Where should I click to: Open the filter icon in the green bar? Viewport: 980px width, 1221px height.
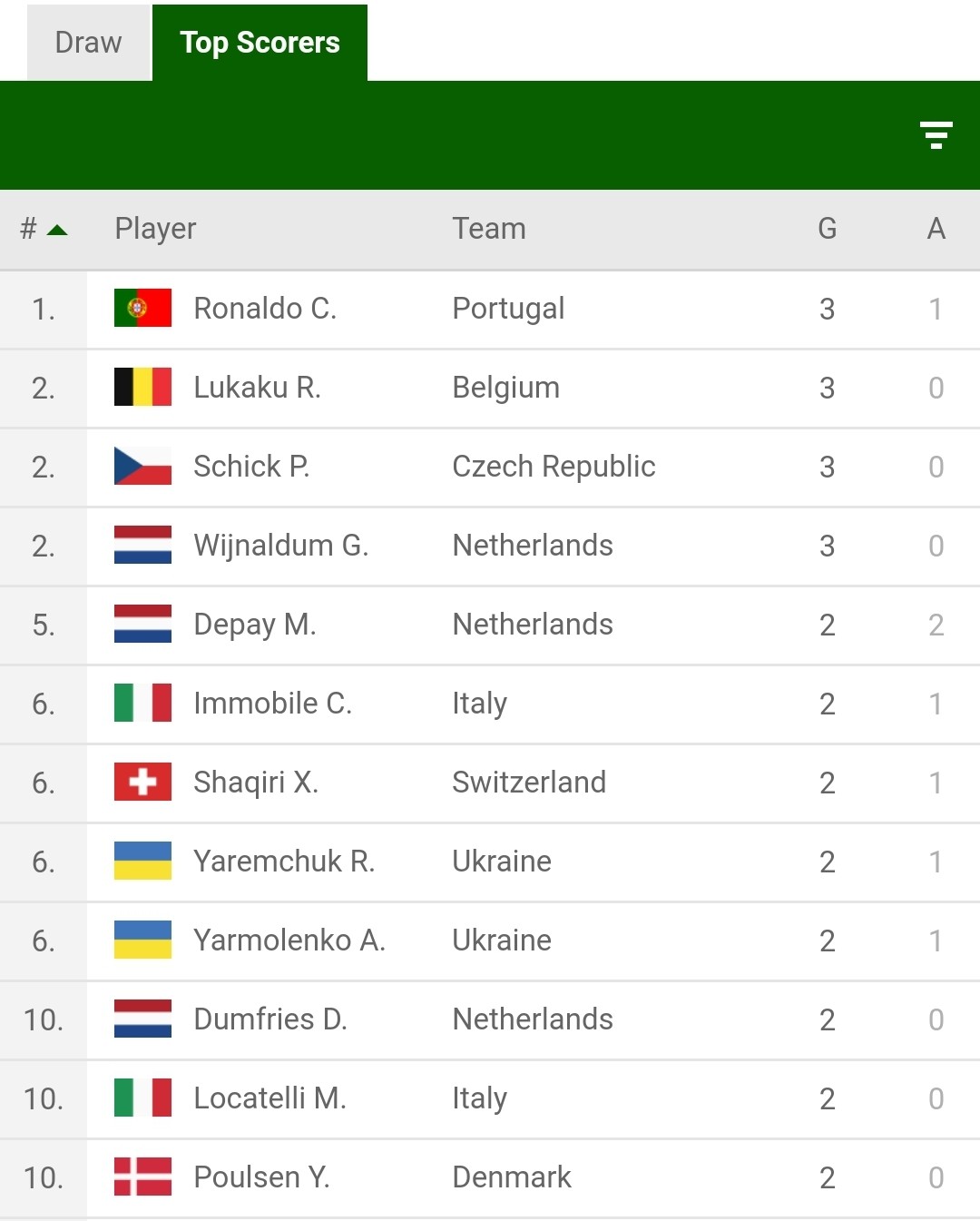pyautogui.click(x=936, y=135)
